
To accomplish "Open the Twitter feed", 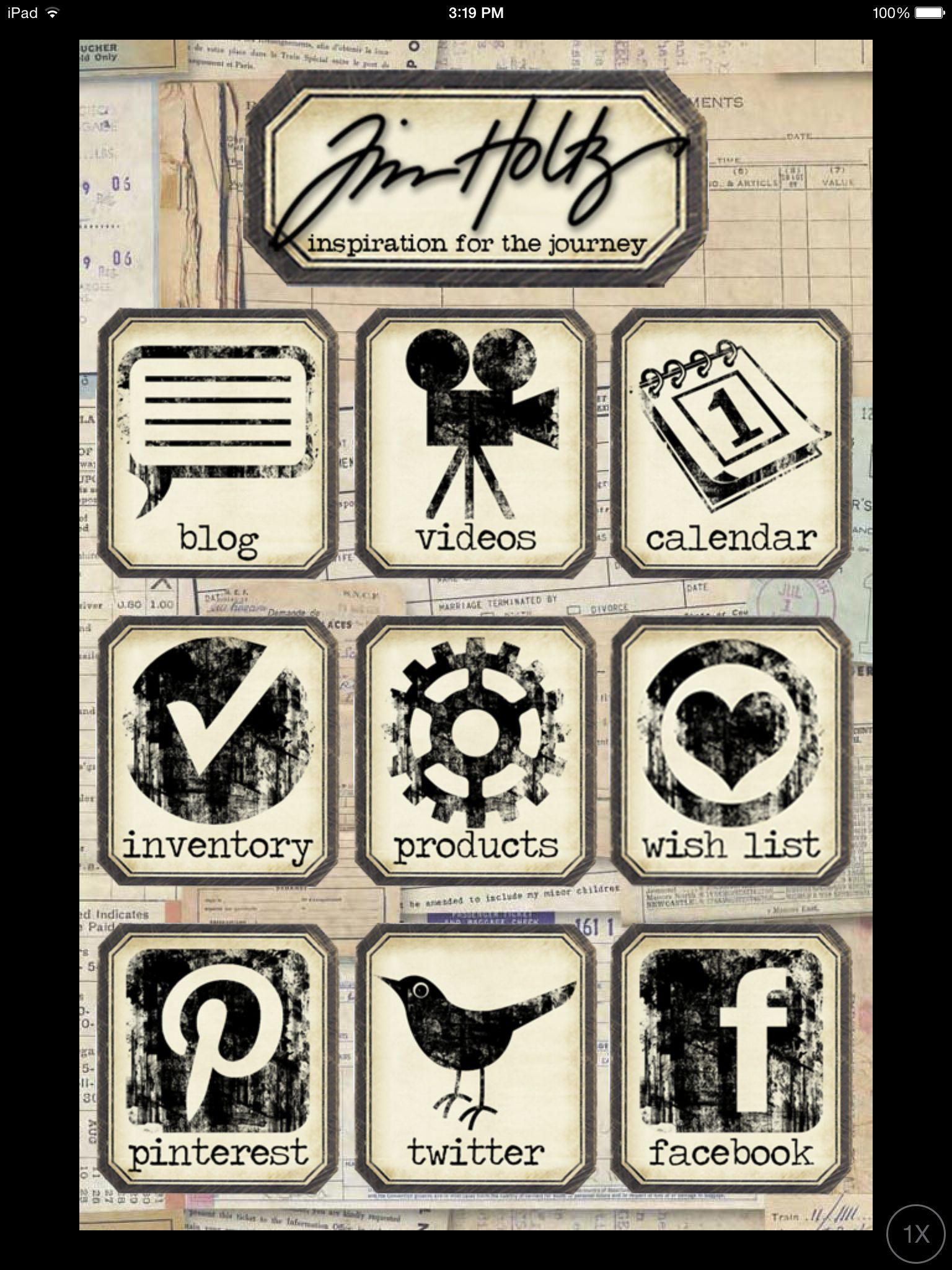I will (476, 1058).
